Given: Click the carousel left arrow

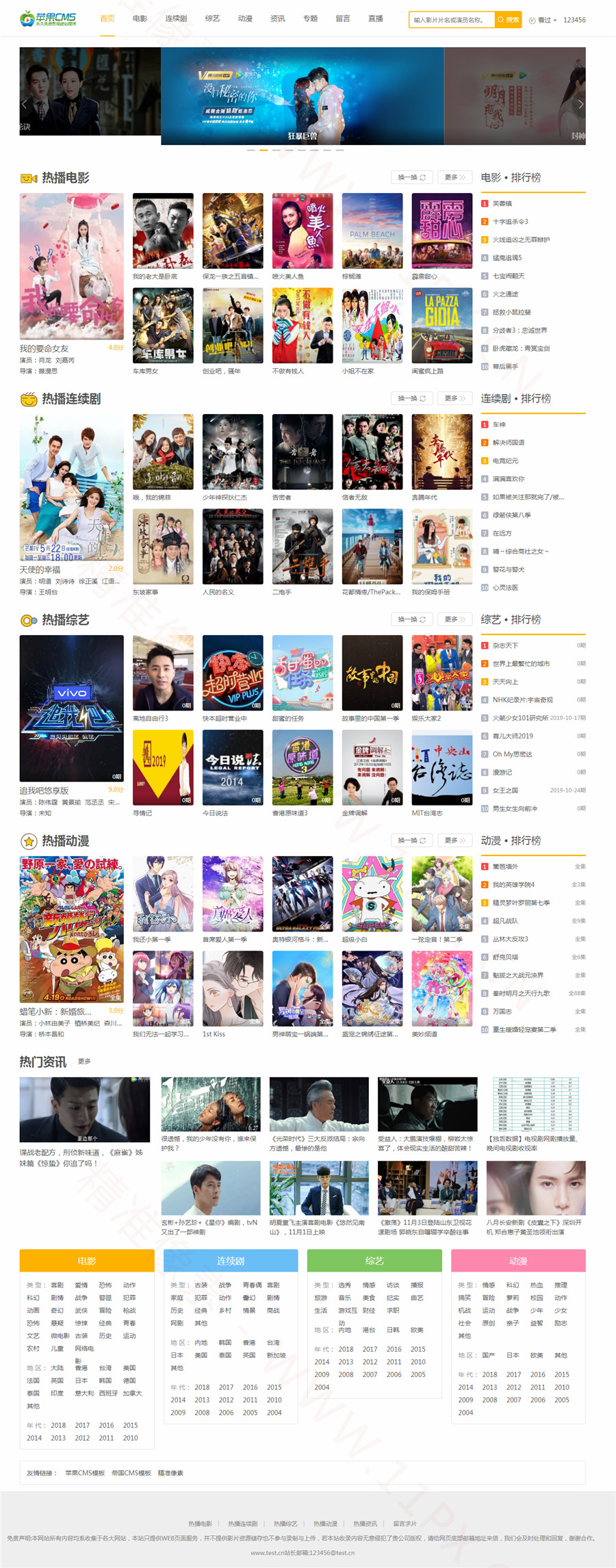Looking at the screenshot, I should click(x=24, y=103).
